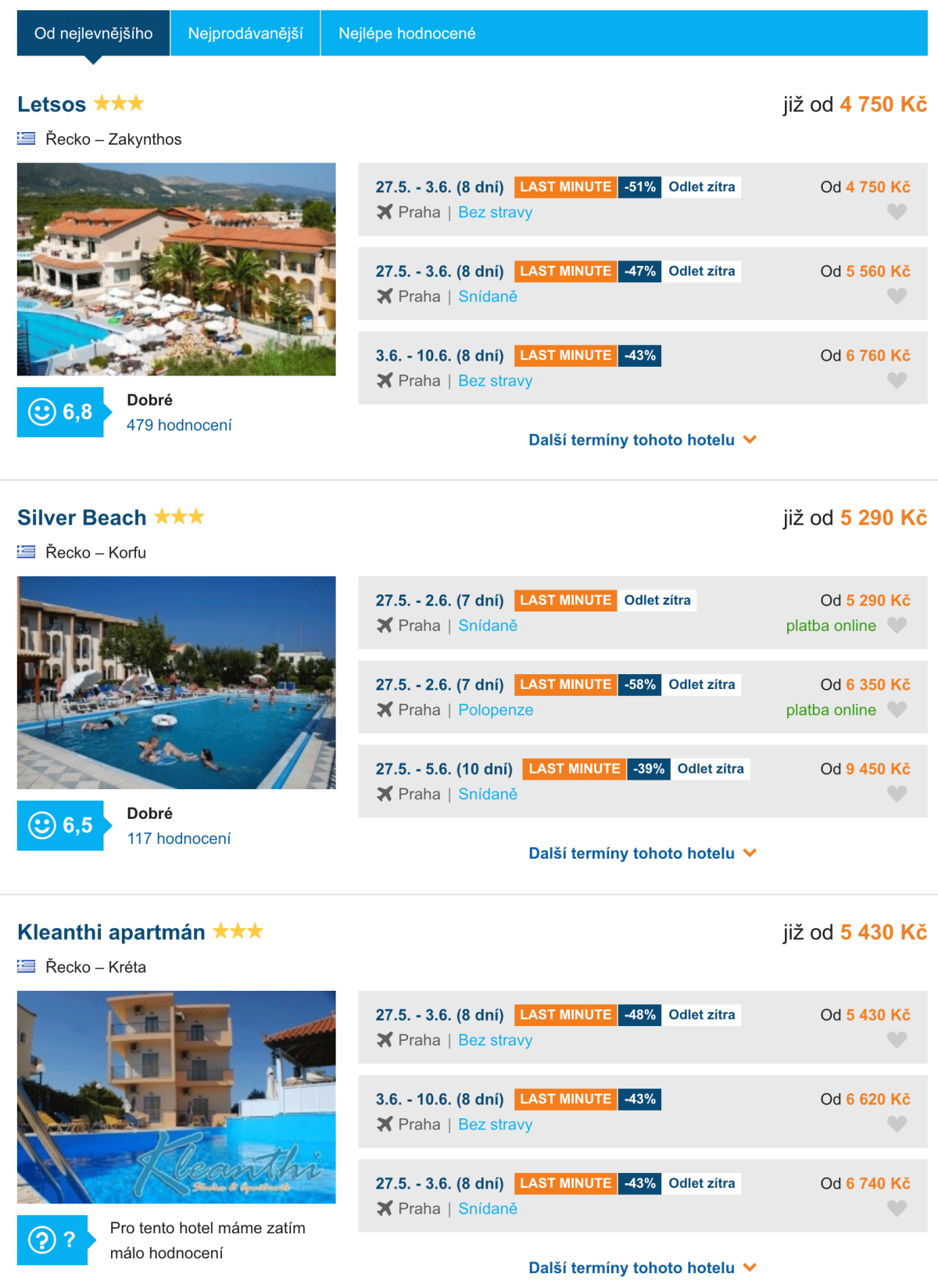Switch to the Nejprodávanější tab

click(245, 34)
